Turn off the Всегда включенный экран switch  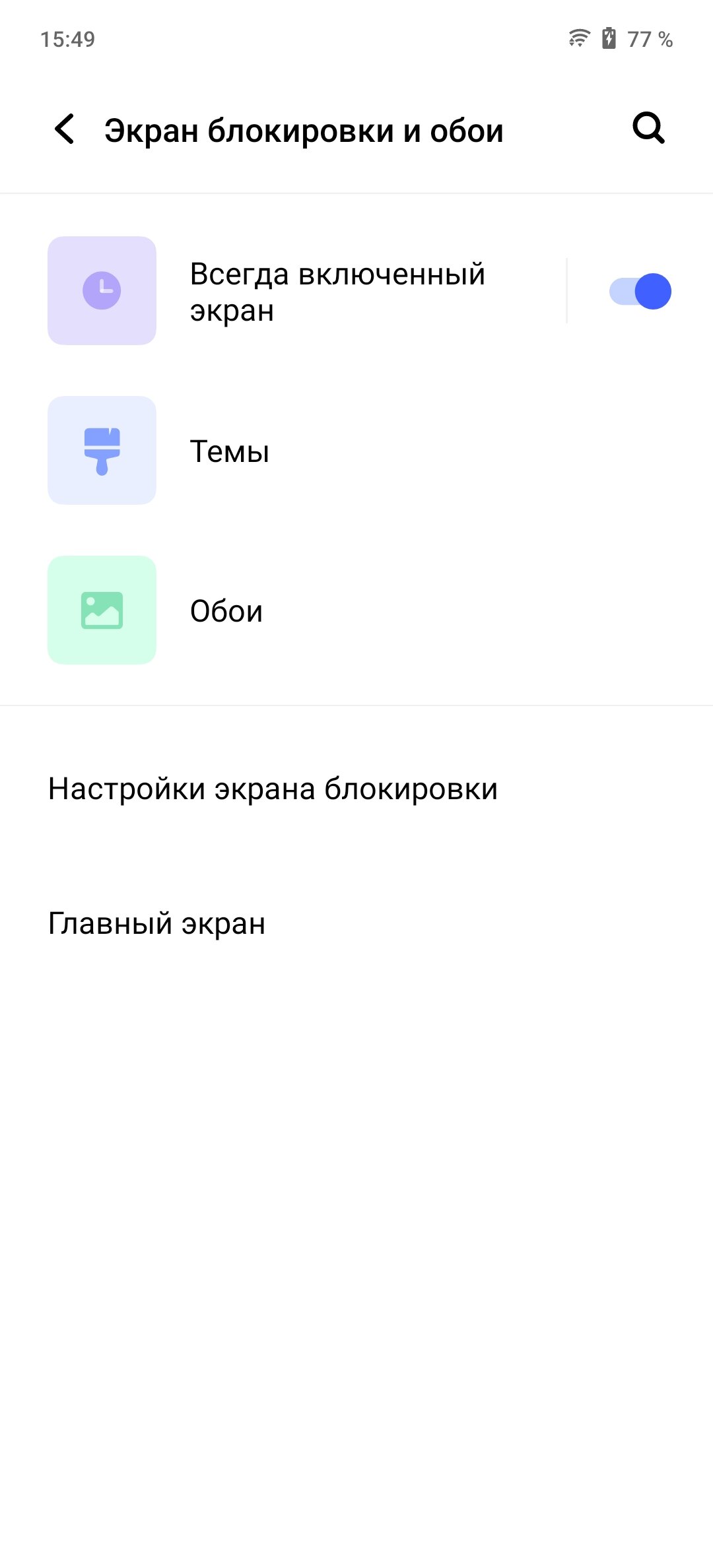click(x=640, y=291)
